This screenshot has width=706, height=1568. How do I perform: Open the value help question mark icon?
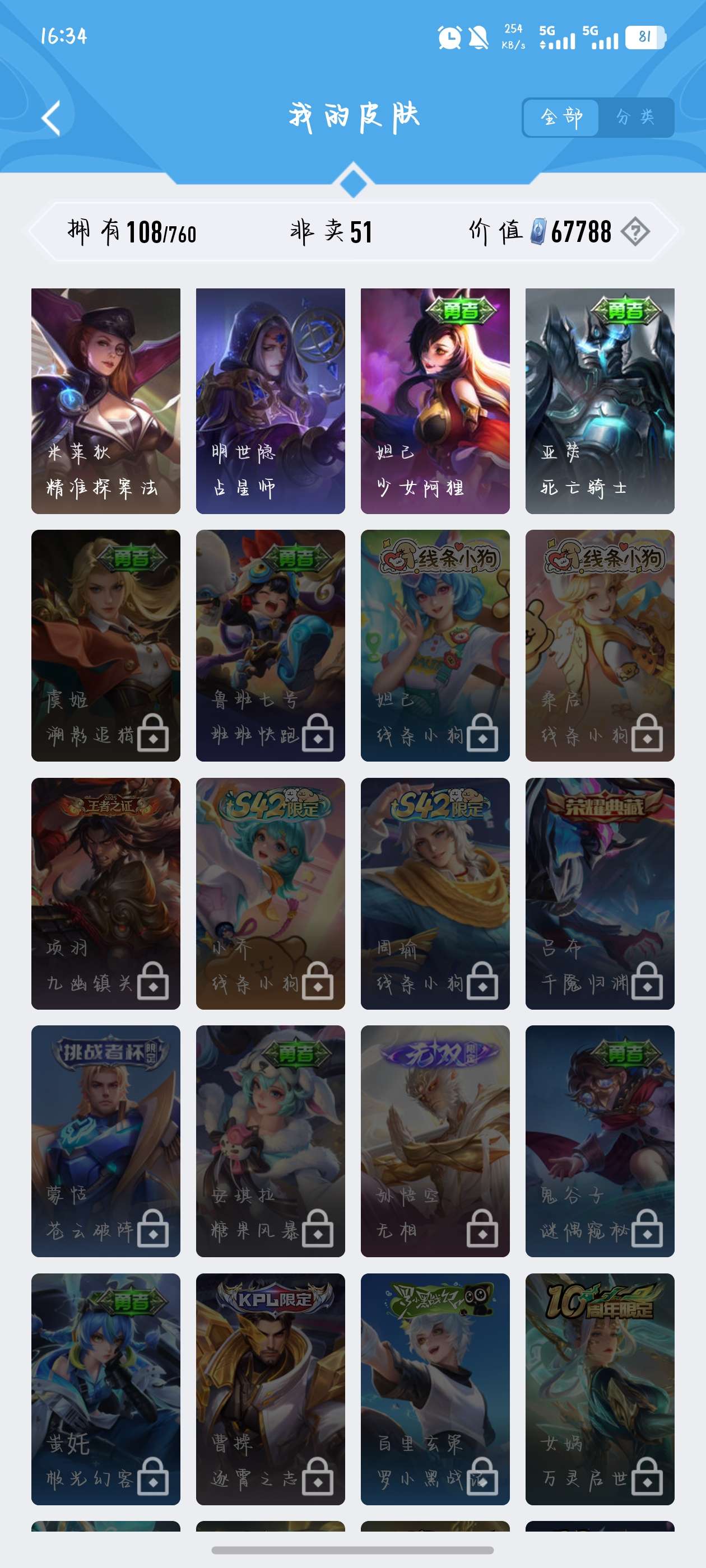click(x=635, y=232)
